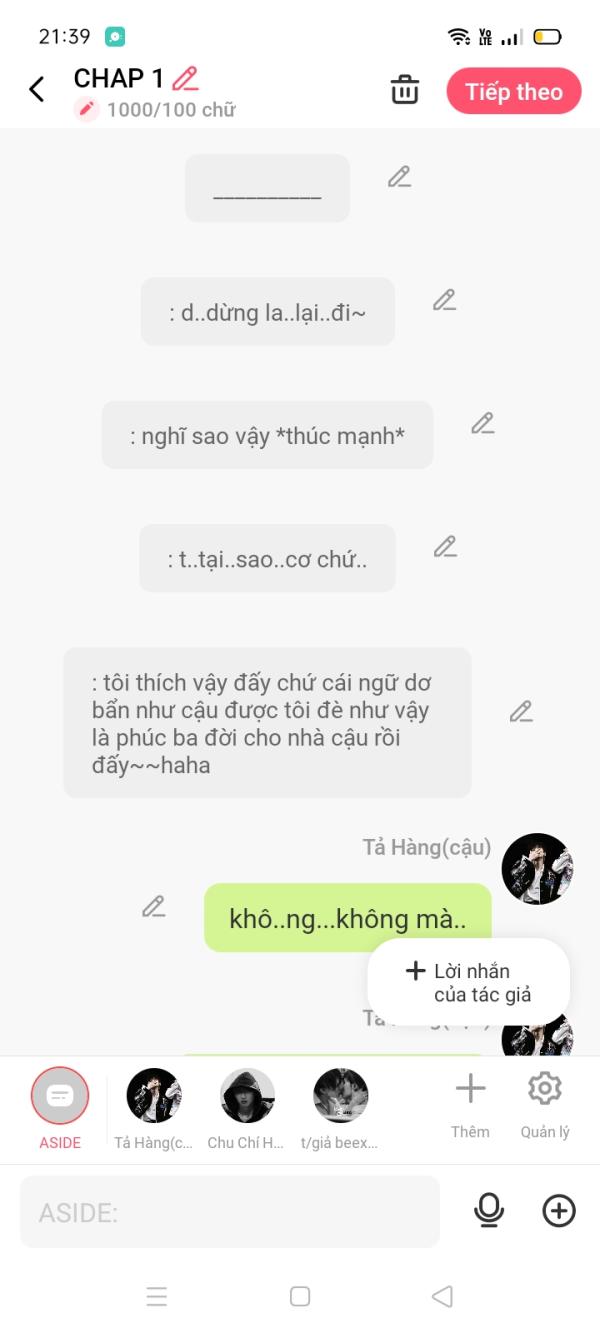Edit the "khô..ng...không mà.." message
Screen dimensions: 600x1333
tap(153, 907)
